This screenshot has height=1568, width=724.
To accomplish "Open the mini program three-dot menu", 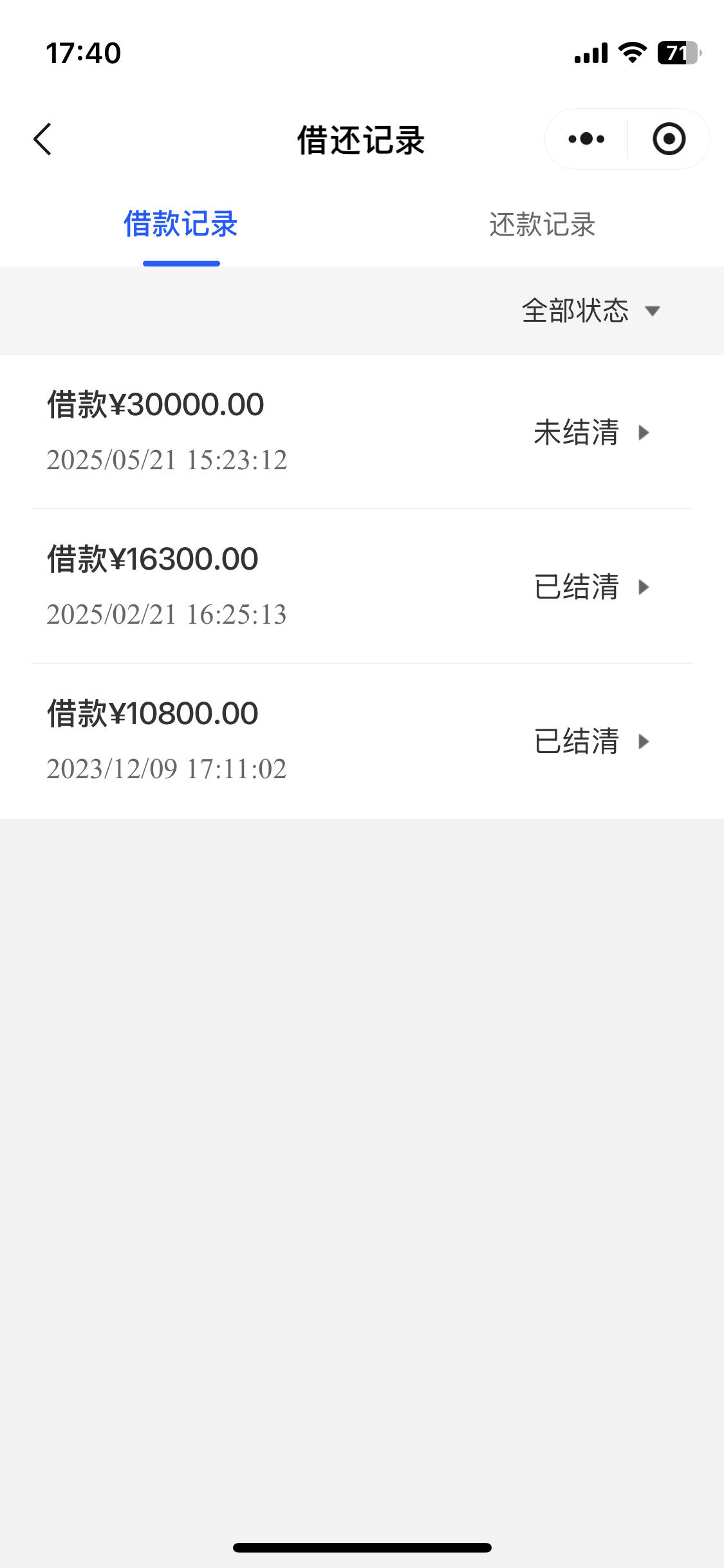I will point(586,139).
